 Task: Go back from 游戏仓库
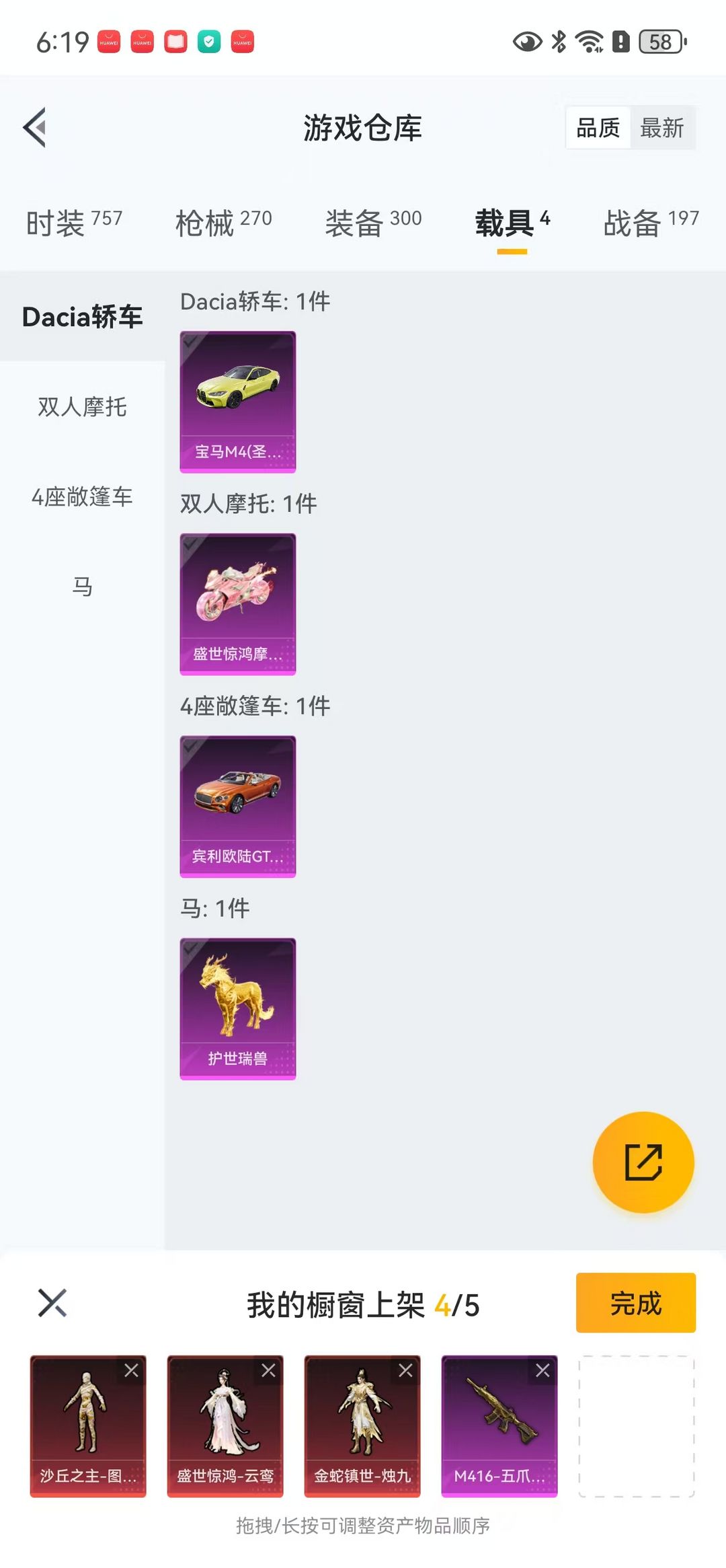[x=35, y=127]
